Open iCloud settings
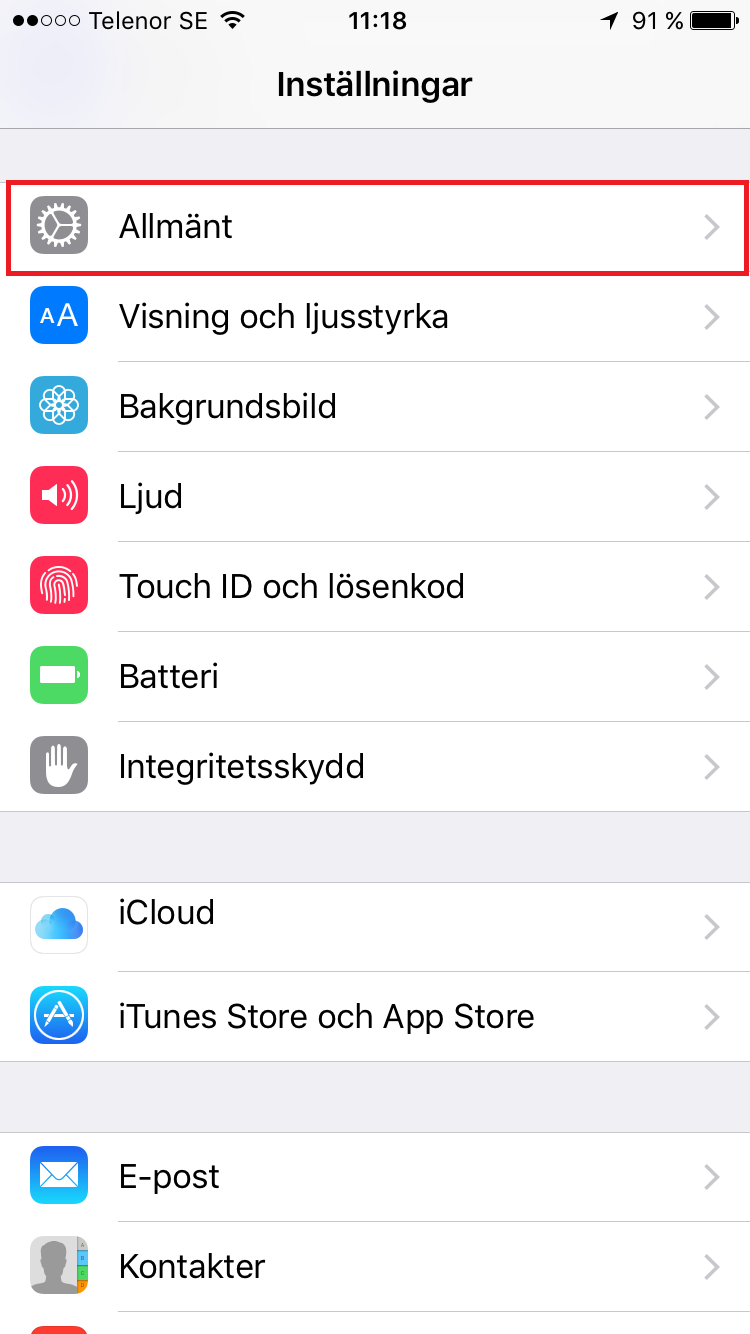750x1334 pixels. click(x=375, y=926)
